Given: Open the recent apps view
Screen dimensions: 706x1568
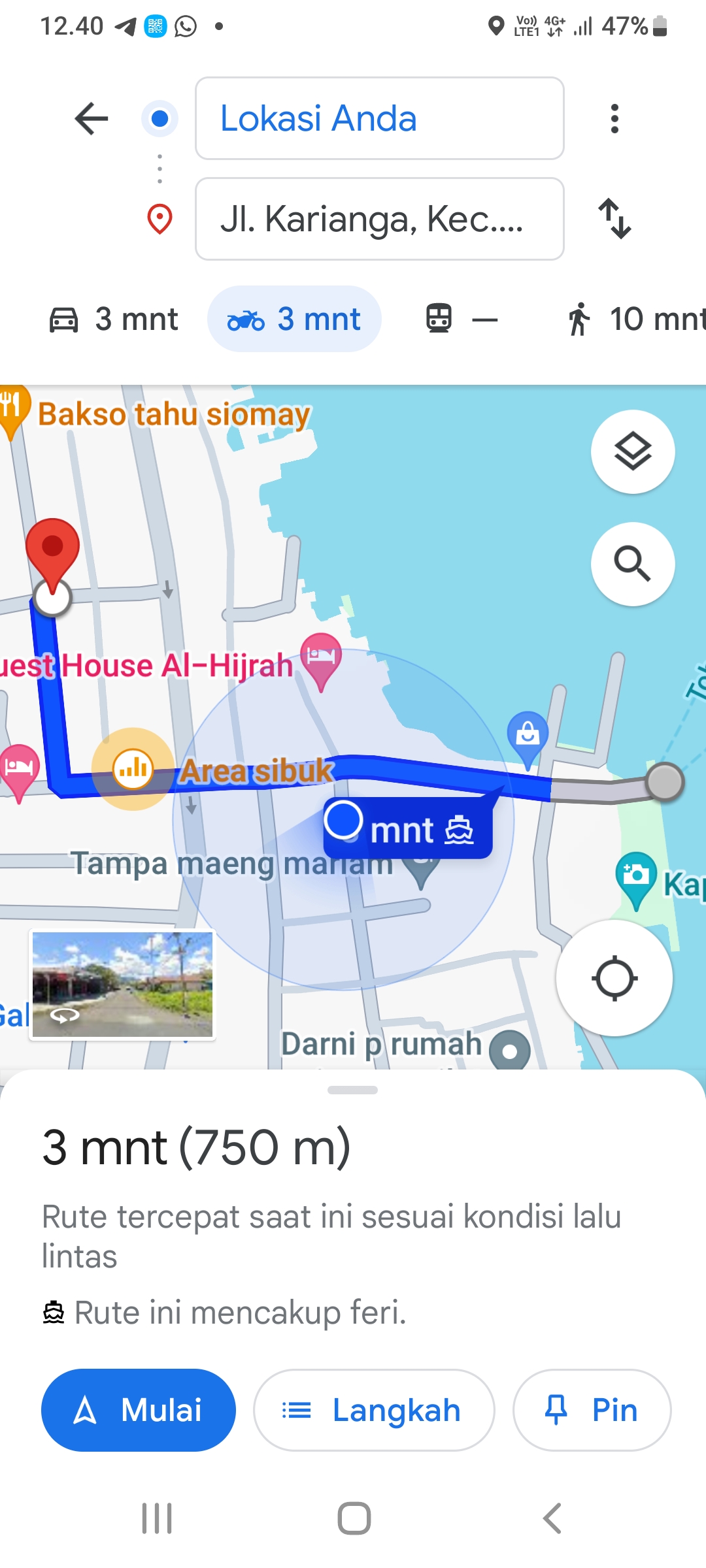Looking at the screenshot, I should click(157, 1518).
